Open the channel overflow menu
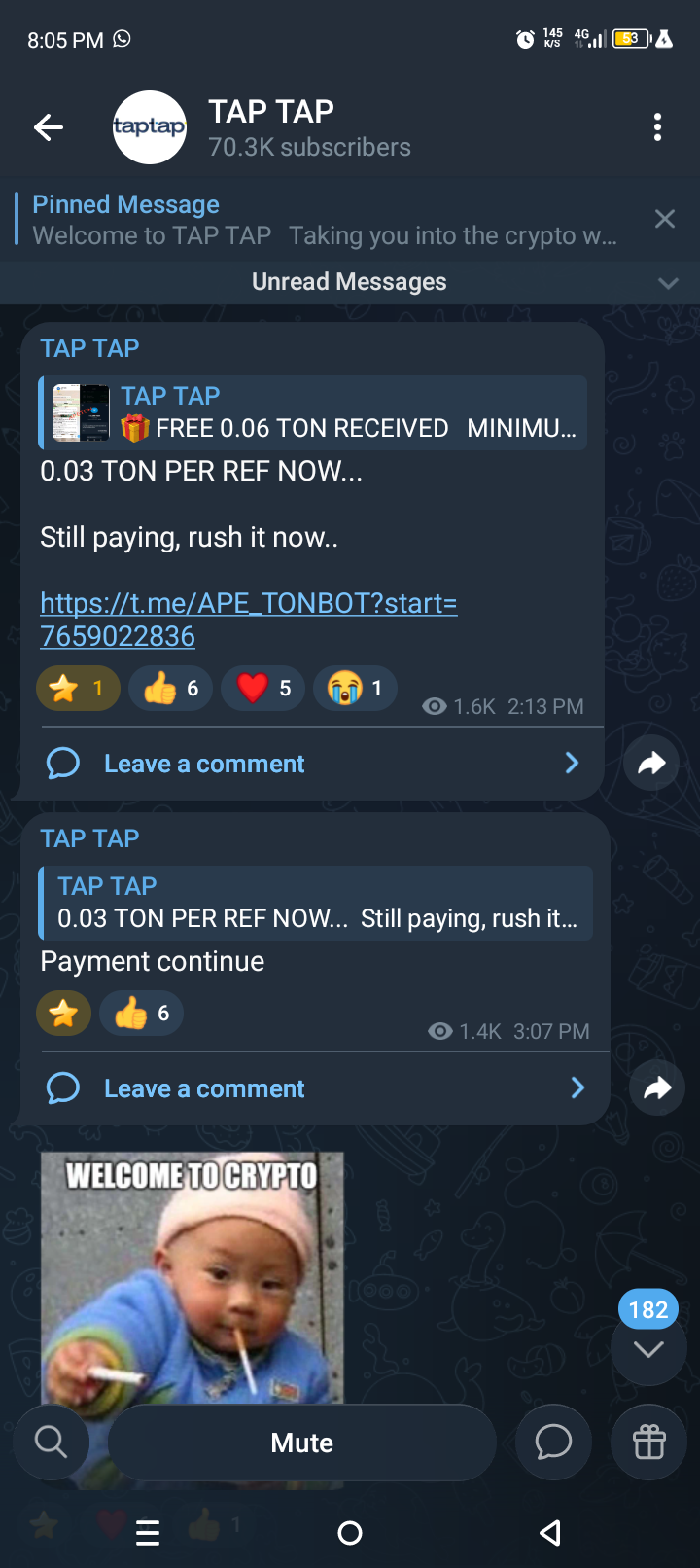The image size is (700, 1568). pos(658,127)
